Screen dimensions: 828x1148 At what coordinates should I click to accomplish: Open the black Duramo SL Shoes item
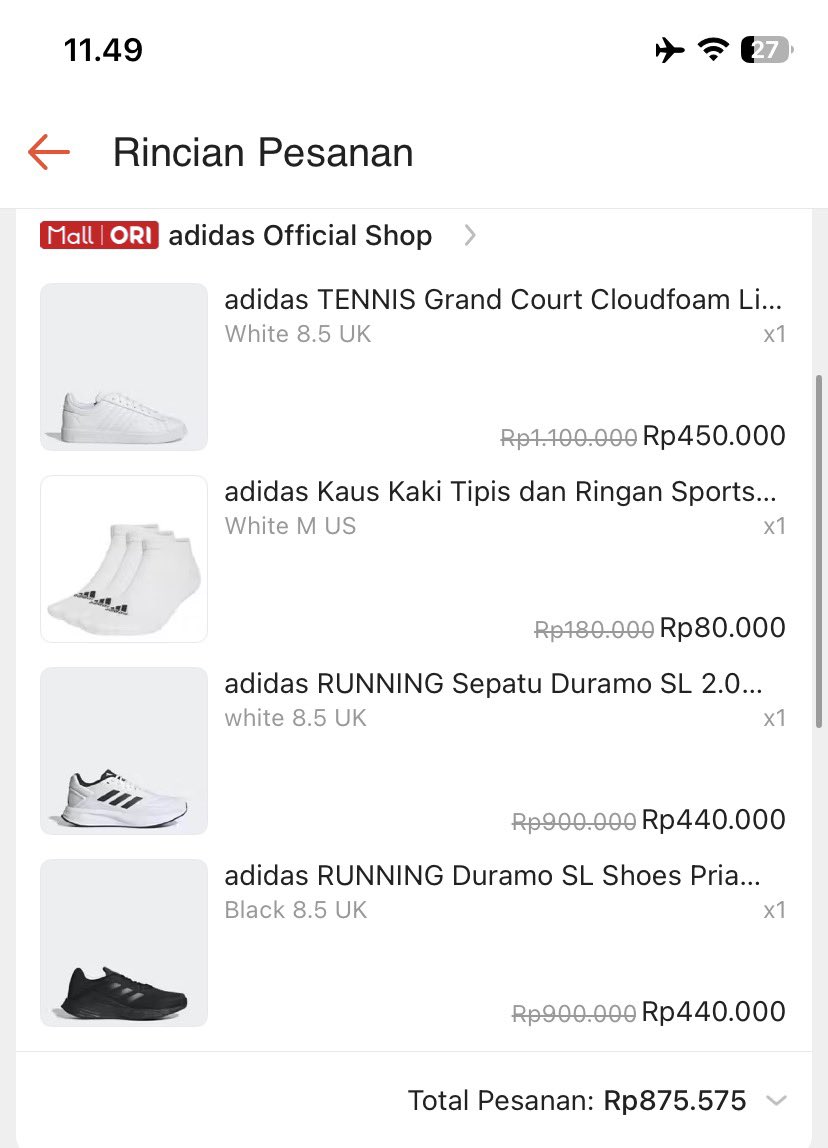492,876
